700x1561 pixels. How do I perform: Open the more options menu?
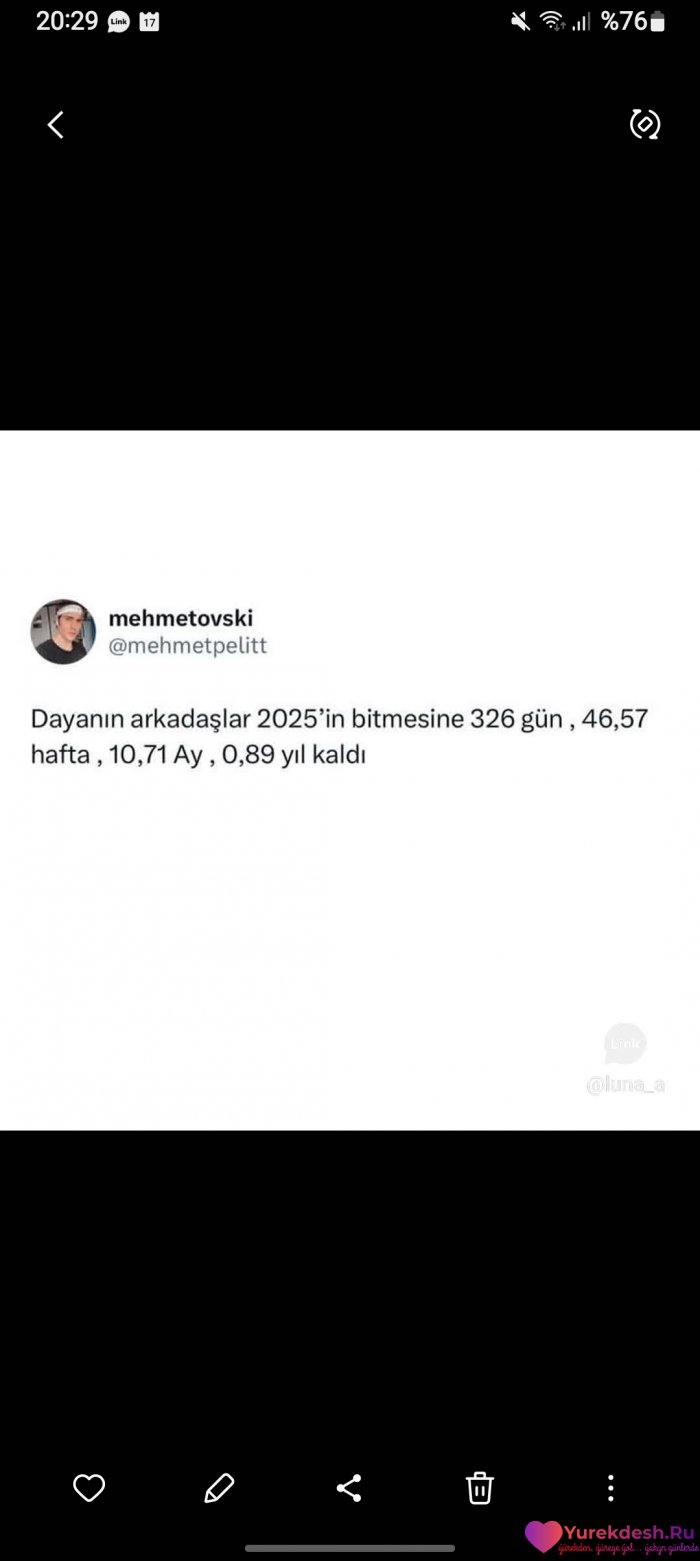[x=610, y=1488]
